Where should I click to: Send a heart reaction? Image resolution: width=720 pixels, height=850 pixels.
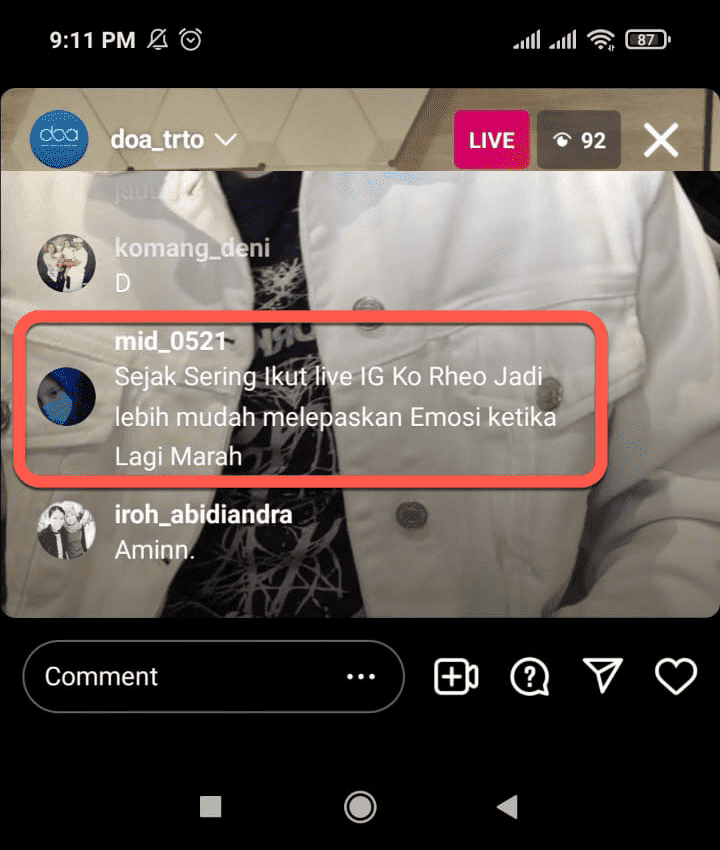675,677
